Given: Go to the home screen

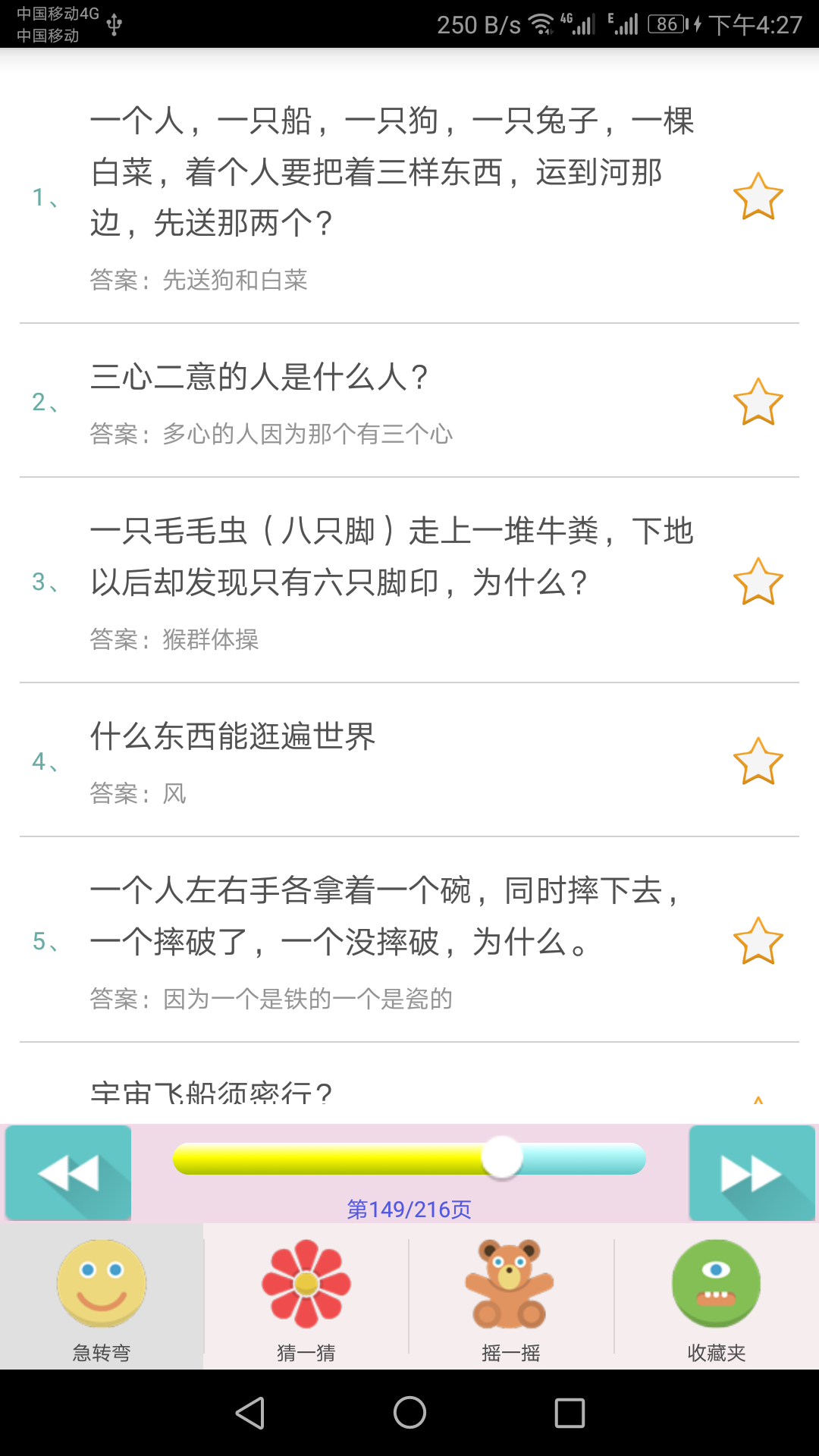Looking at the screenshot, I should (x=409, y=1413).
